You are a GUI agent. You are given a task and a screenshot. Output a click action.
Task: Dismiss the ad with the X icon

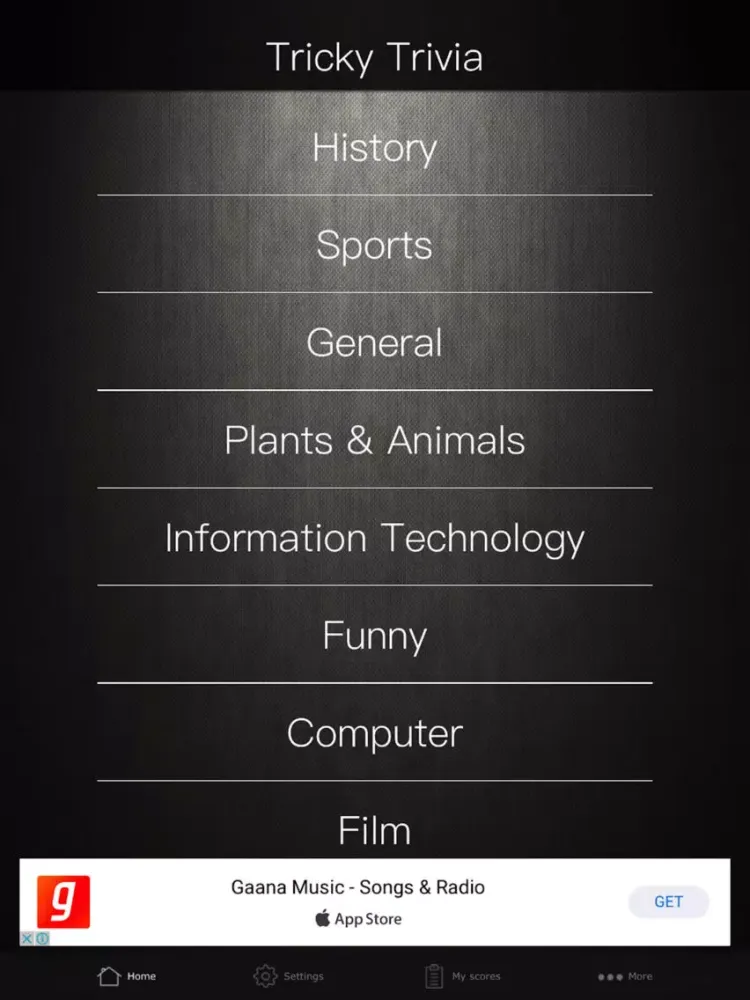[26, 939]
